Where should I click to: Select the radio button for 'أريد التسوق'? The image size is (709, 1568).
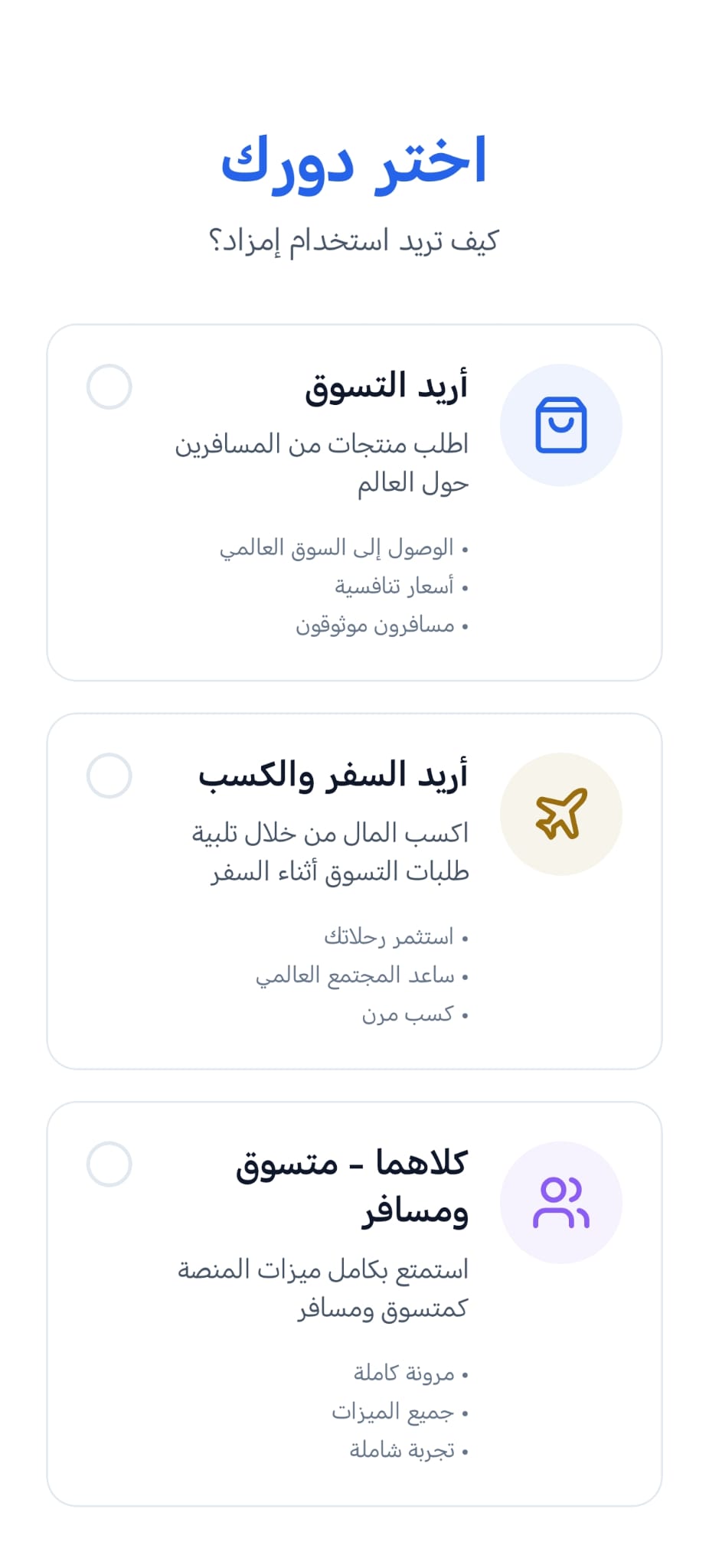tap(108, 387)
